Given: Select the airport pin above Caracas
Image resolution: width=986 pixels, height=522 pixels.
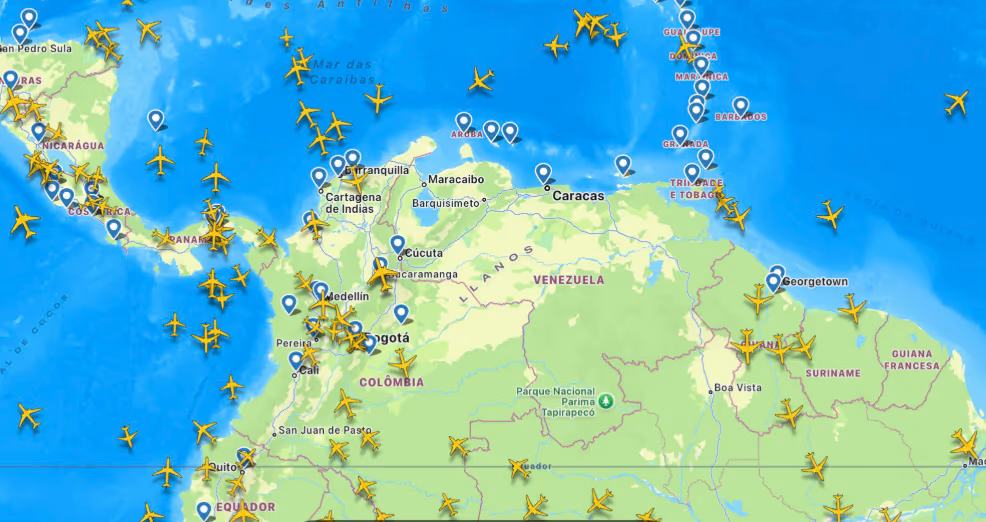Looking at the screenshot, I should (x=543, y=172).
